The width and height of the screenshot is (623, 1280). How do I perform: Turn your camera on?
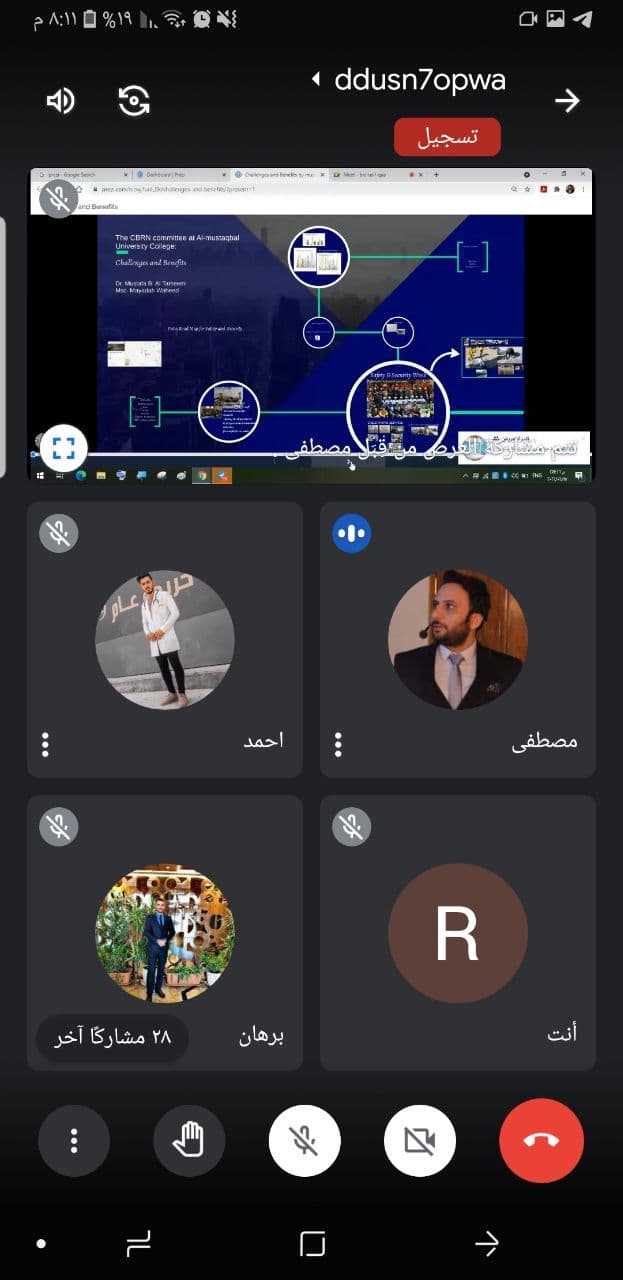point(420,1141)
